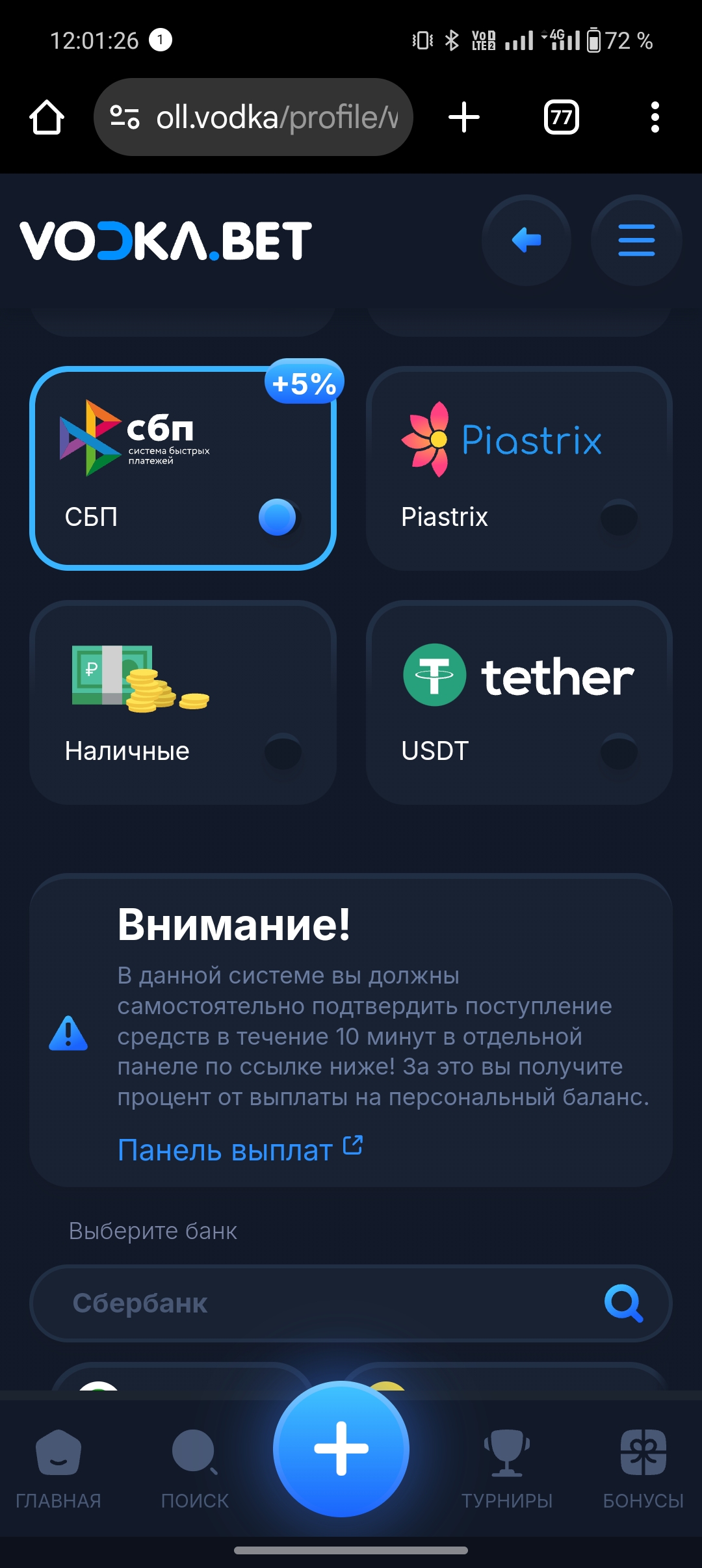Screen dimensions: 702x1568
Task: Open the browser overflow menu
Action: pyautogui.click(x=655, y=117)
